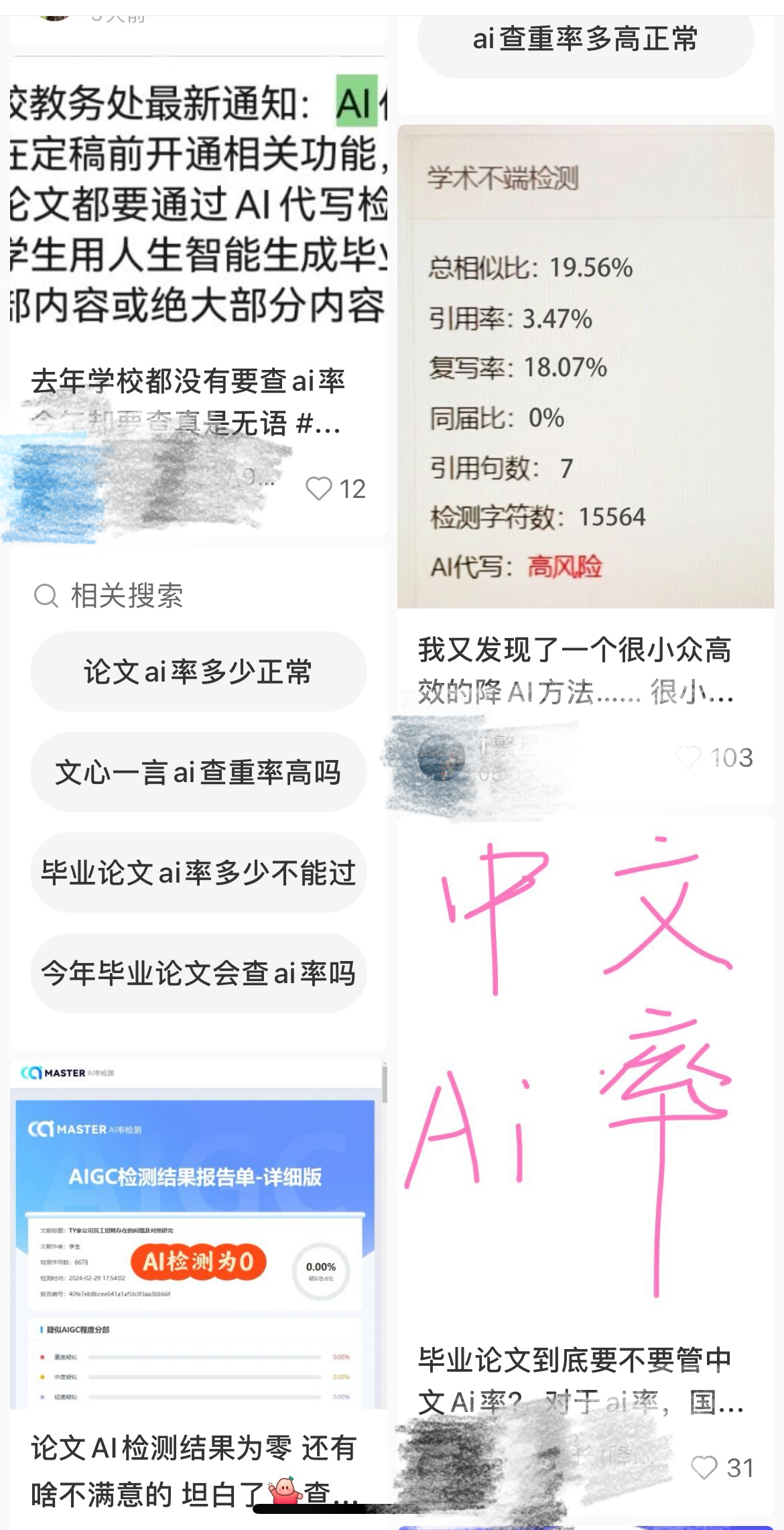Like the post with 103 likes
The image size is (784, 1530).
pos(688,757)
